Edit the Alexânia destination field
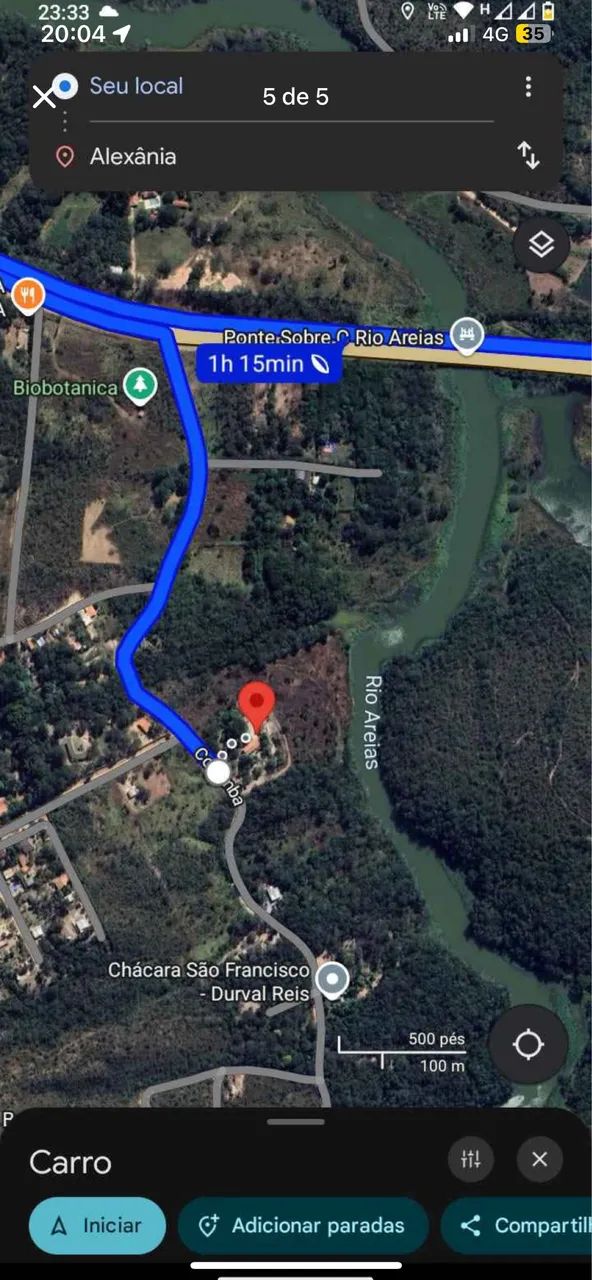The height and width of the screenshot is (1280, 592). [x=133, y=156]
